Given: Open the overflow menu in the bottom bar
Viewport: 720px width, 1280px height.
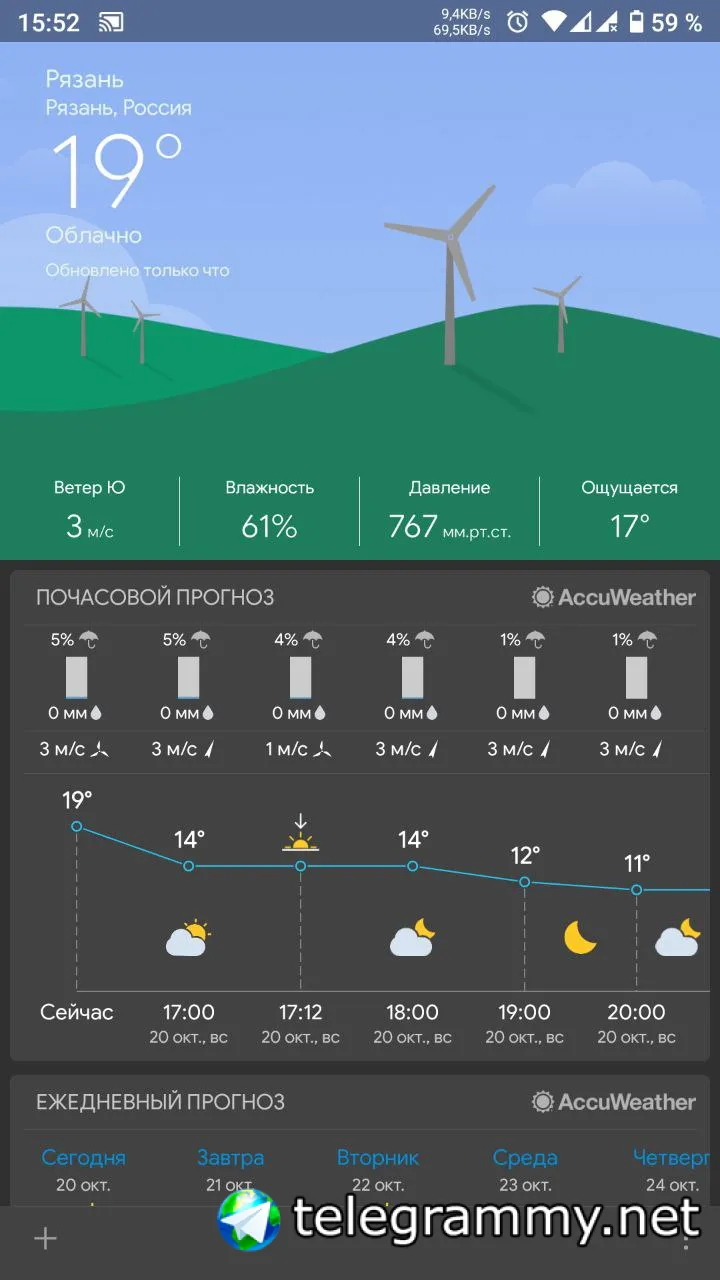Looking at the screenshot, I should (x=686, y=1240).
